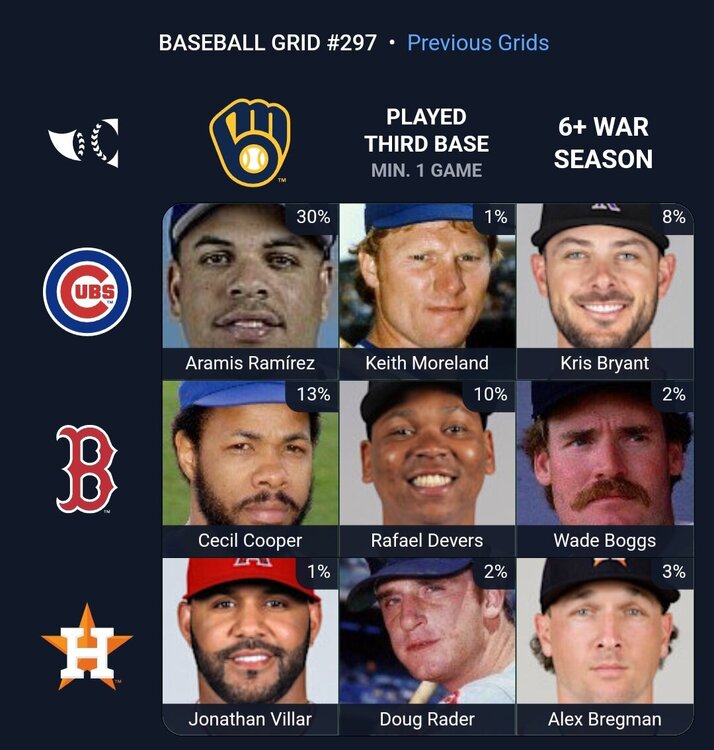Tap the Jonathan Villar cell
This screenshot has width=714, height=750.
coord(250,645)
